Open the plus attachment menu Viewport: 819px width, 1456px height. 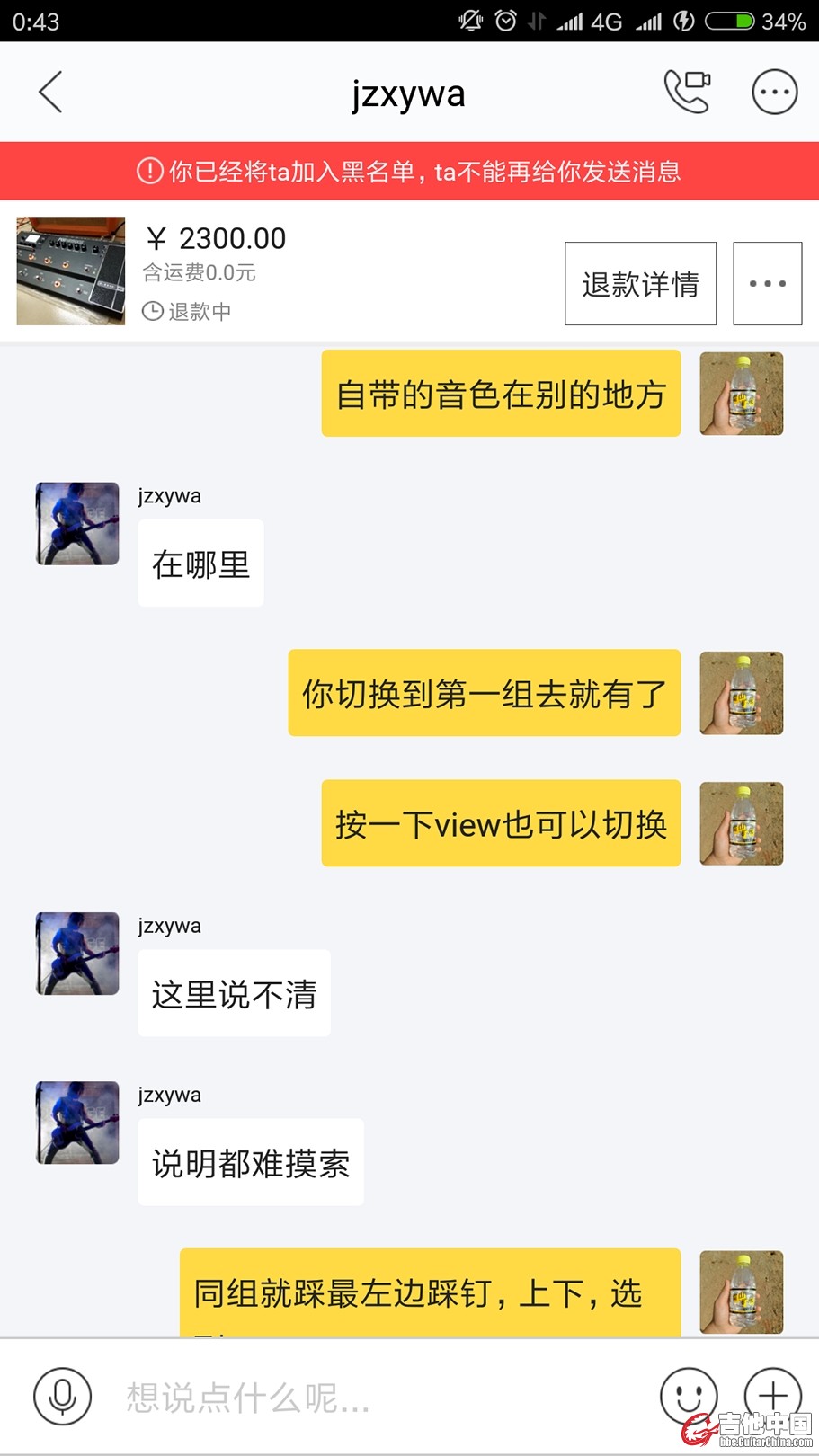point(772,1394)
